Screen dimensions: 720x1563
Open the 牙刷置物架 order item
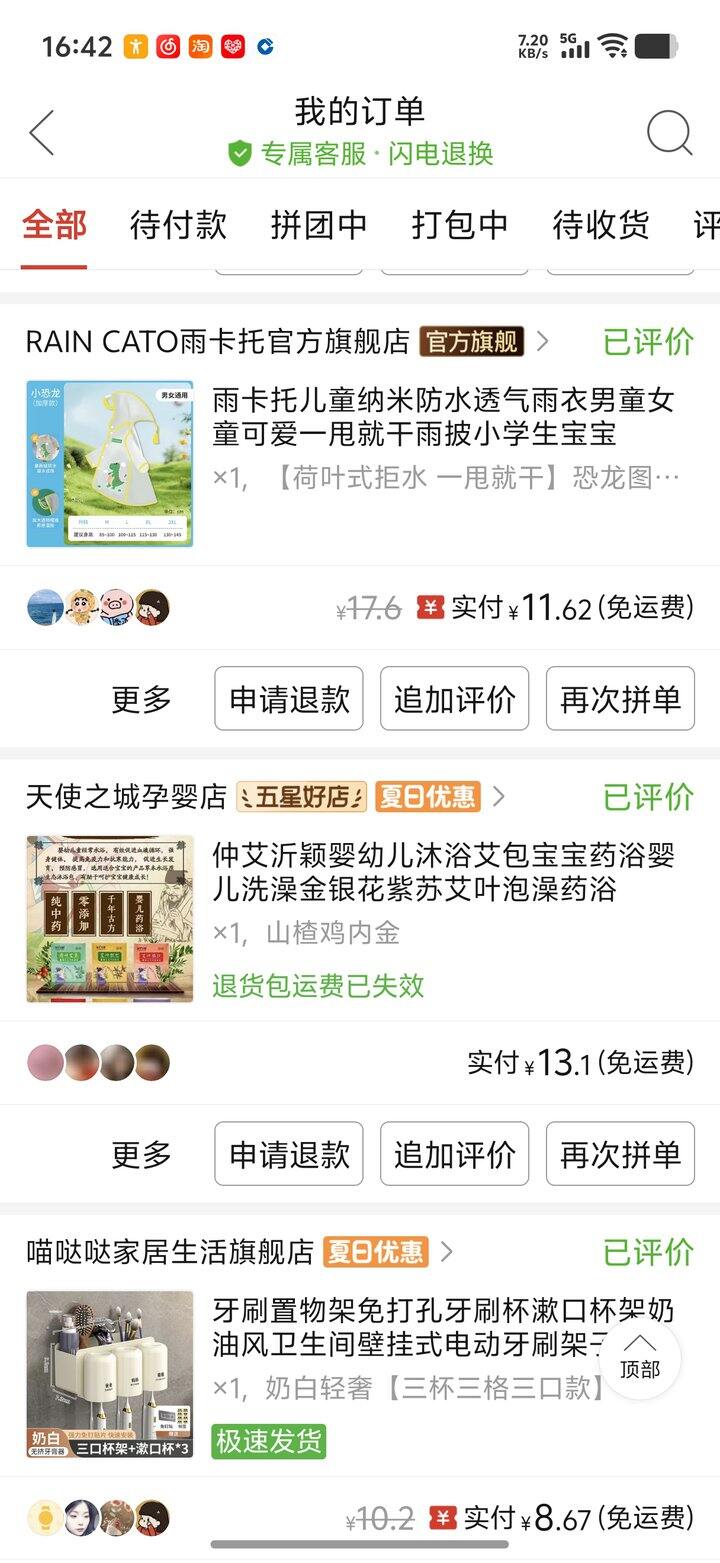point(400,1327)
